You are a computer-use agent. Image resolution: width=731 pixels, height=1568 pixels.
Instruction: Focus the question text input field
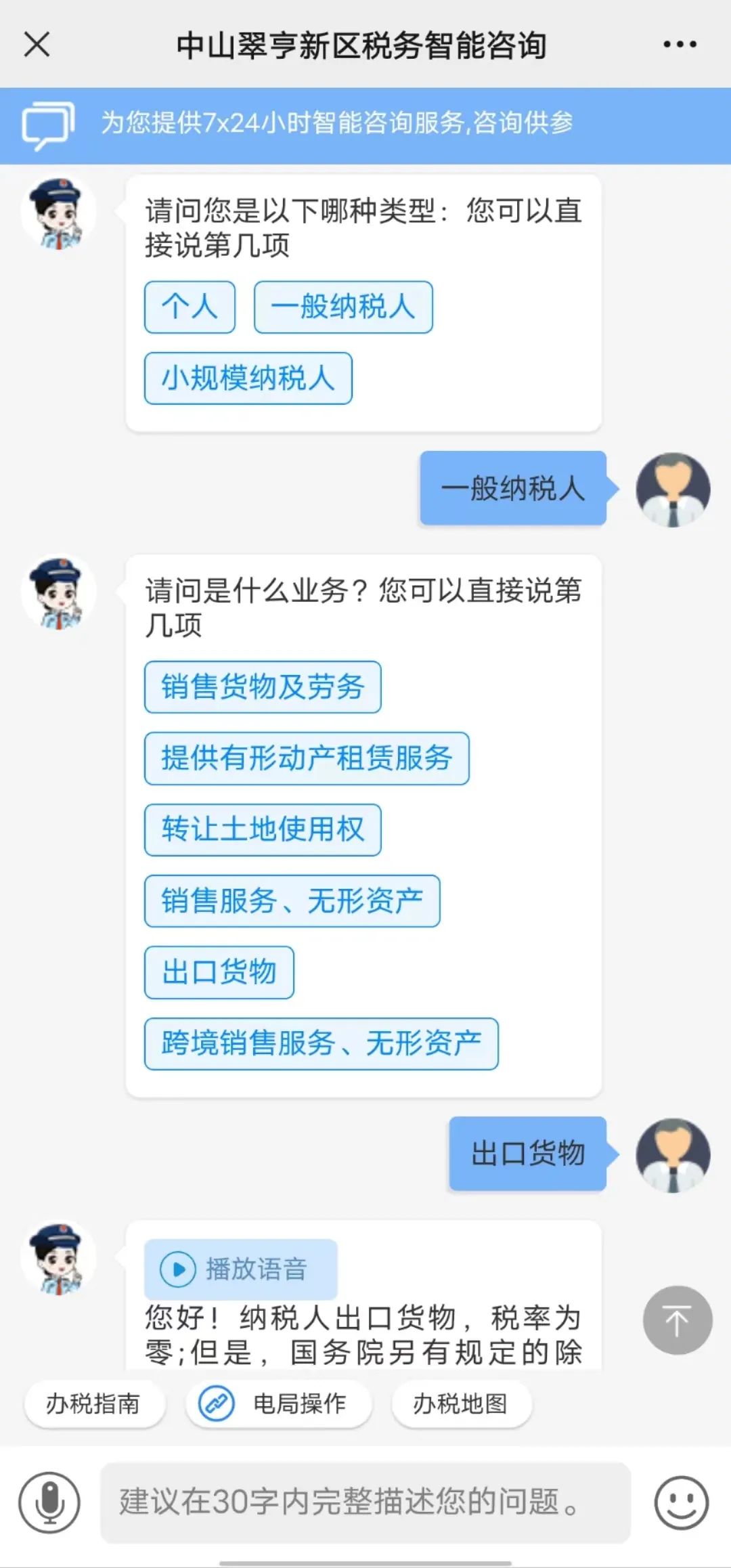click(365, 1502)
